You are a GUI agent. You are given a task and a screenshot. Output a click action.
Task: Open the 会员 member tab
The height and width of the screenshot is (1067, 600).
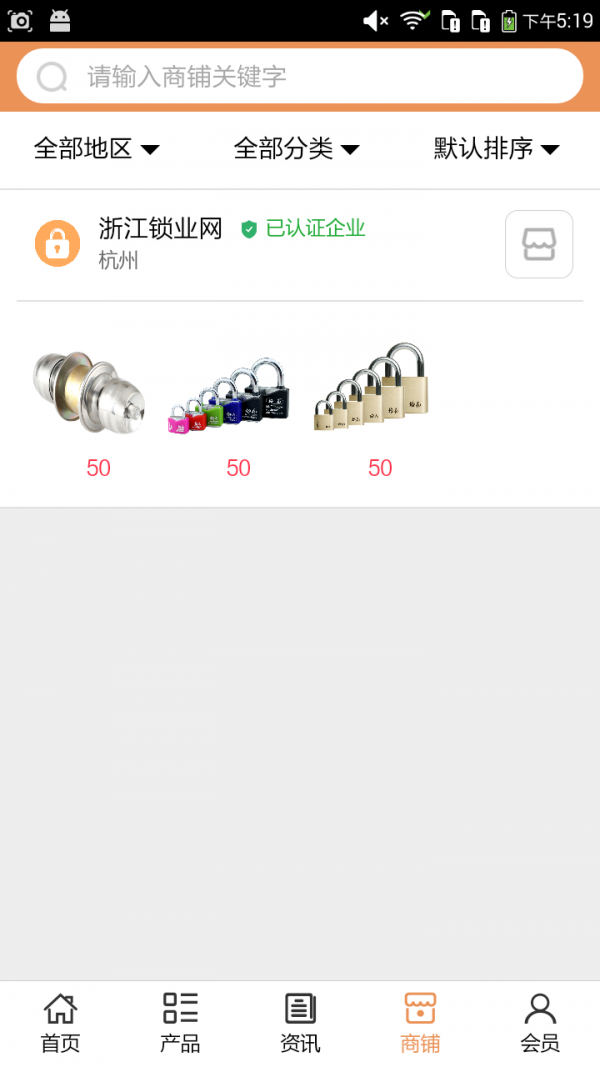[x=540, y=1023]
